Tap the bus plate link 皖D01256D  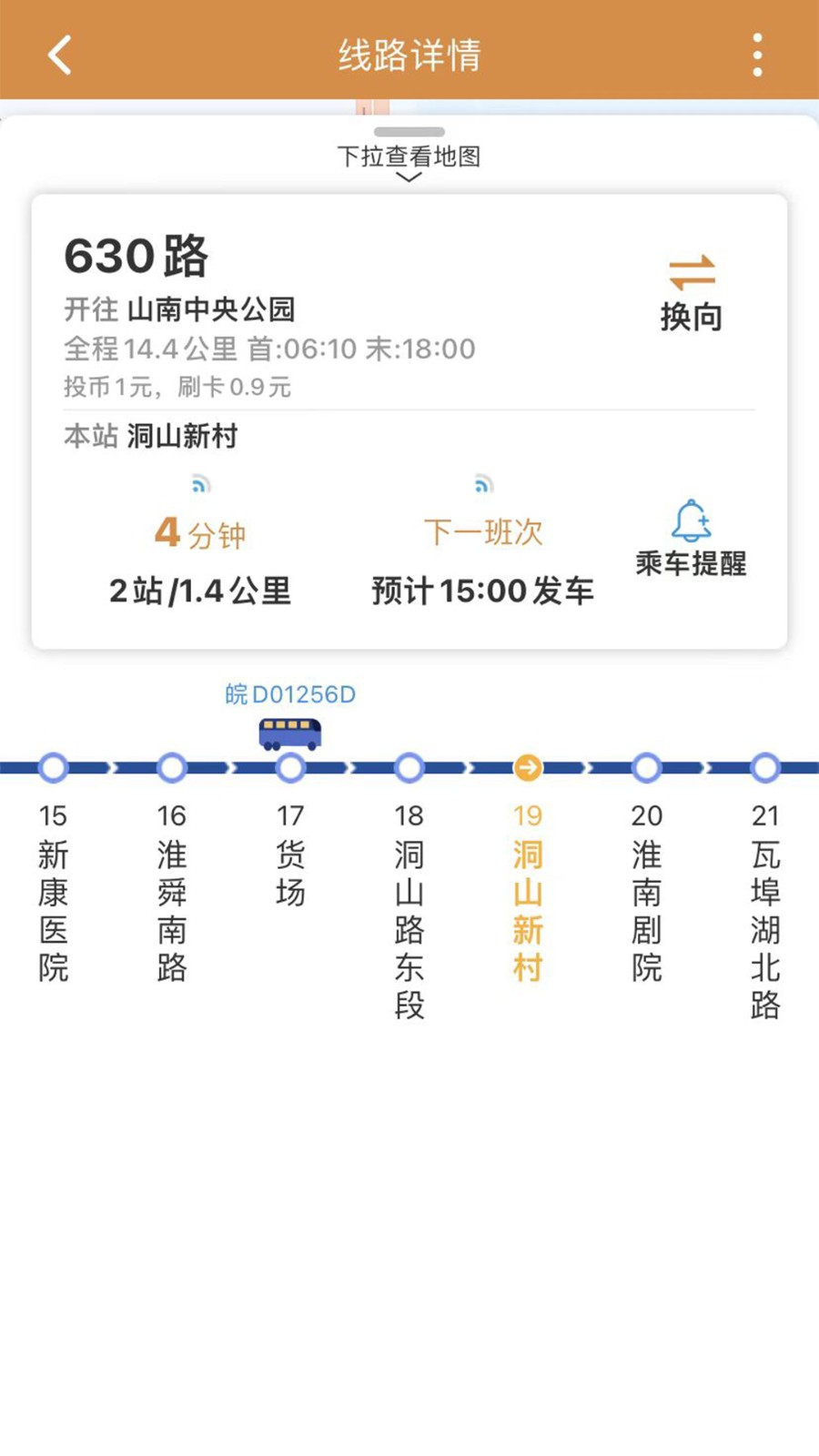click(x=290, y=694)
